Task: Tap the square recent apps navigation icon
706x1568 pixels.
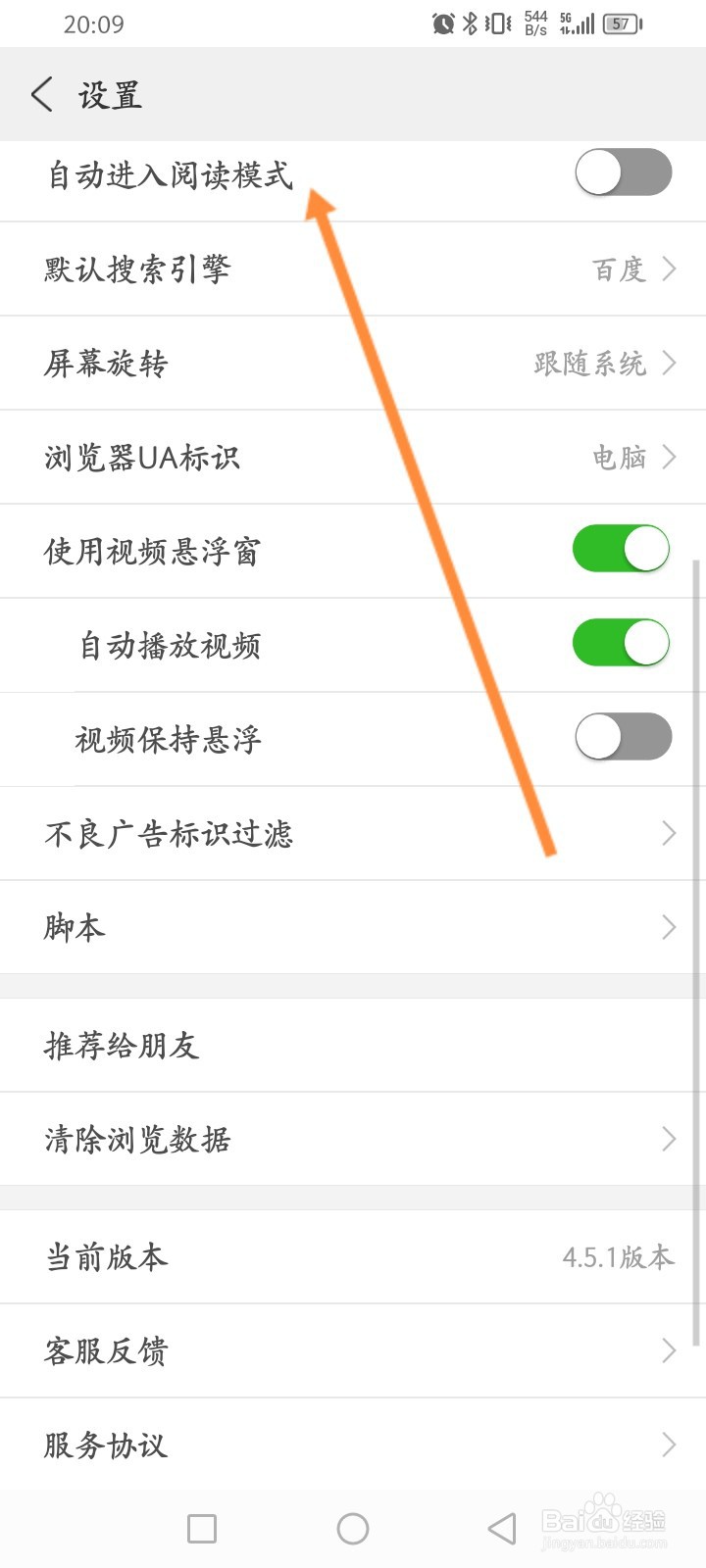Action: click(x=201, y=1528)
